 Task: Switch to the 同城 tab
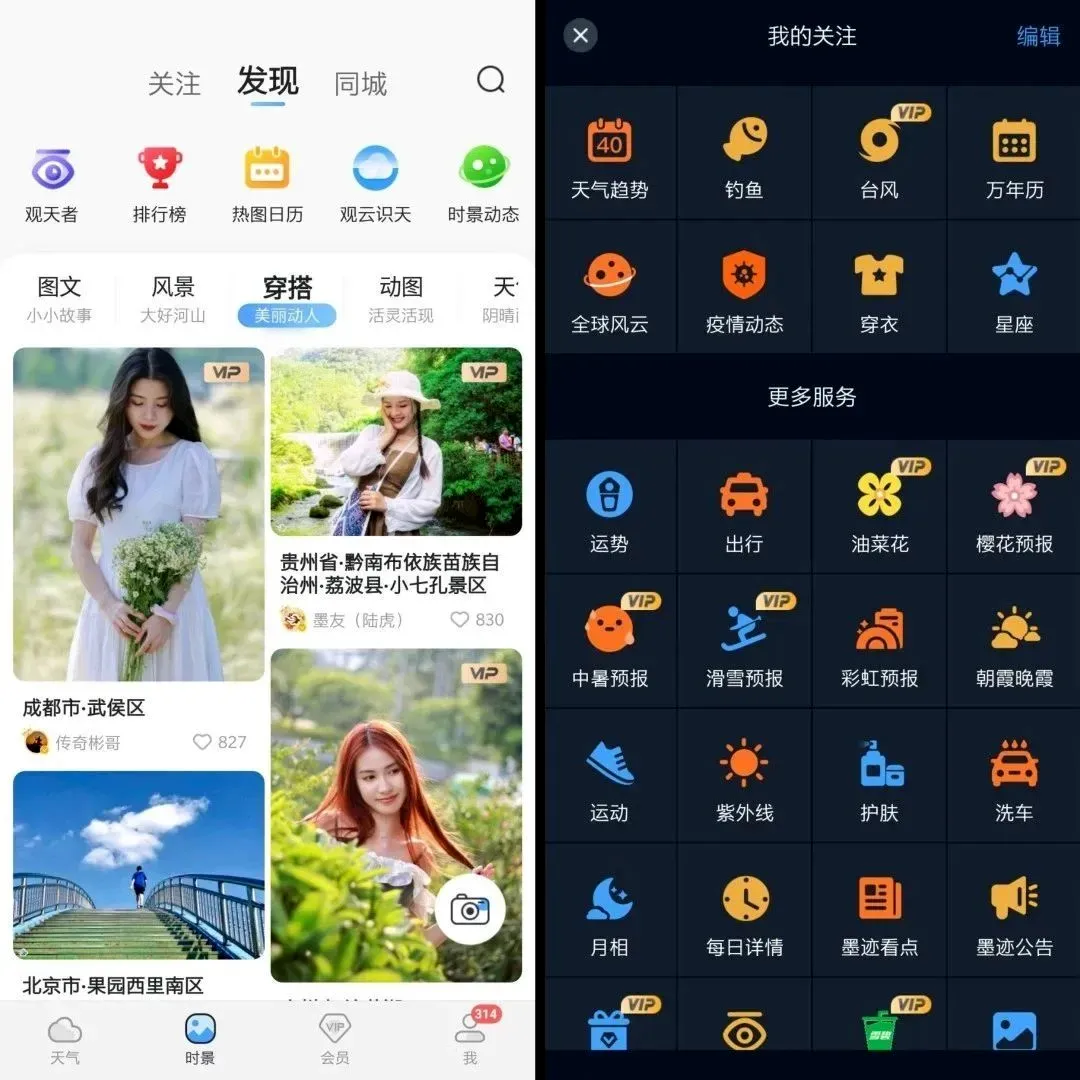pyautogui.click(x=360, y=84)
